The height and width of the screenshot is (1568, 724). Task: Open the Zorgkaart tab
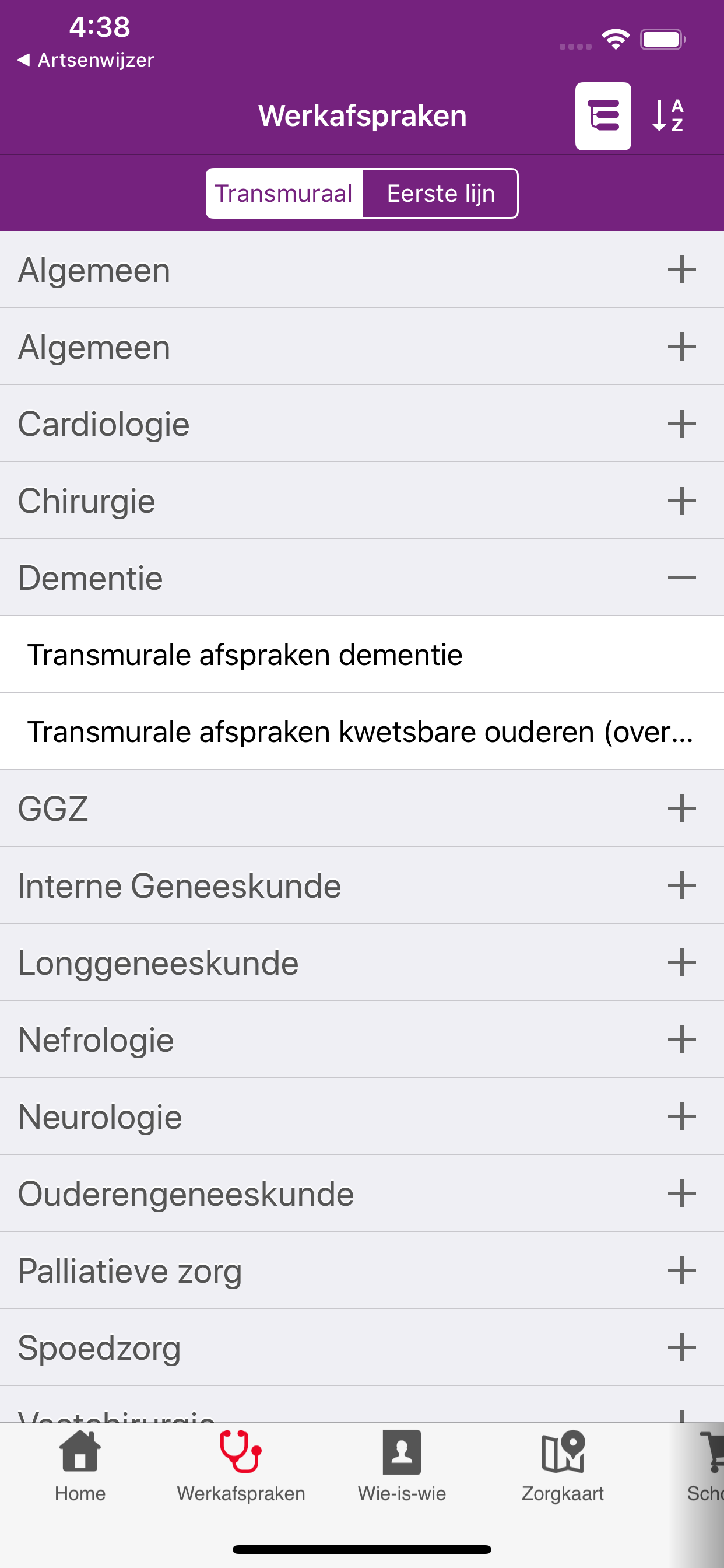coord(563,1466)
